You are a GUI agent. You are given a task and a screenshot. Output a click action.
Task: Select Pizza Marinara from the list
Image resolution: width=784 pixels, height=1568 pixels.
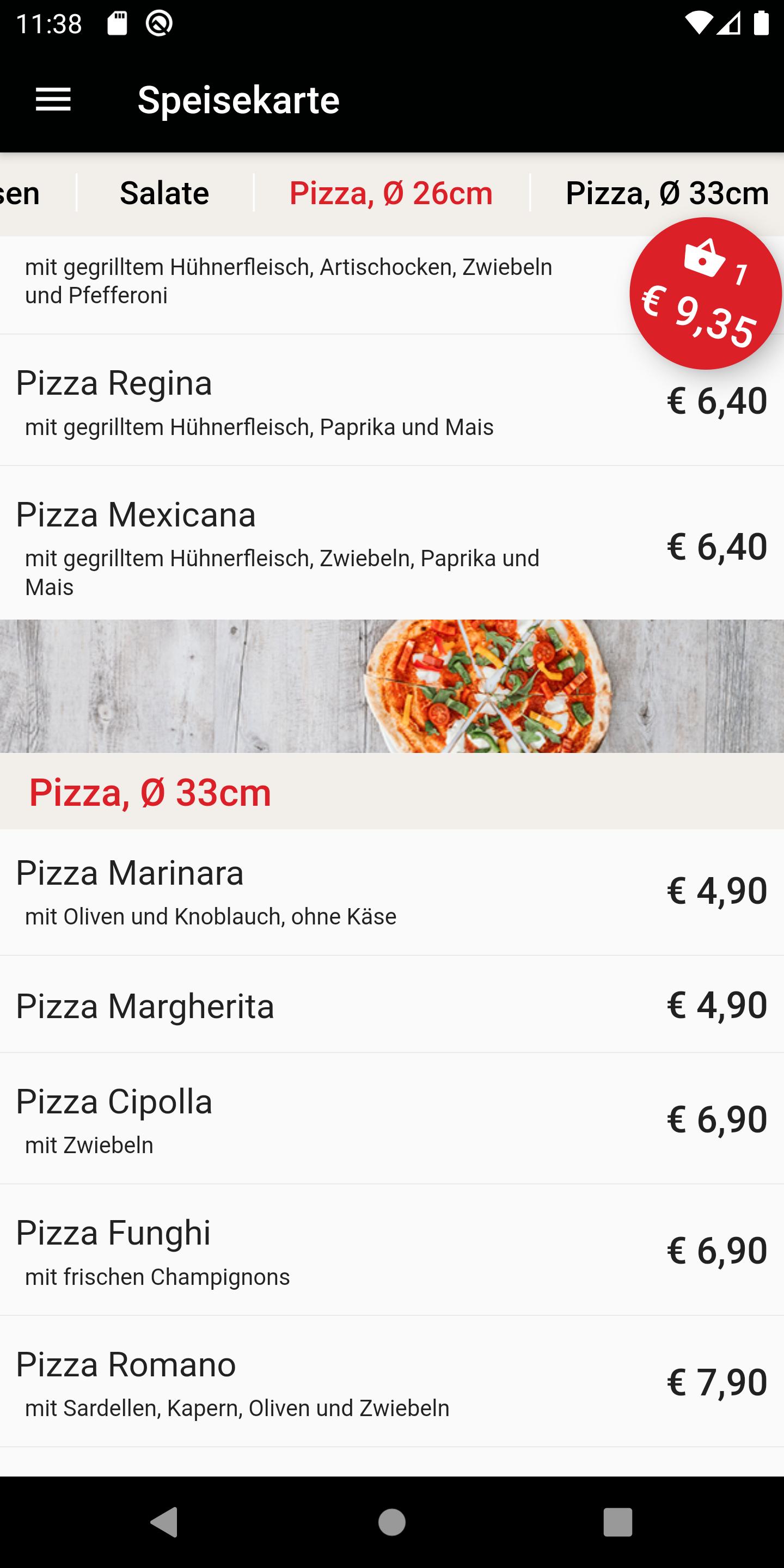click(x=392, y=892)
